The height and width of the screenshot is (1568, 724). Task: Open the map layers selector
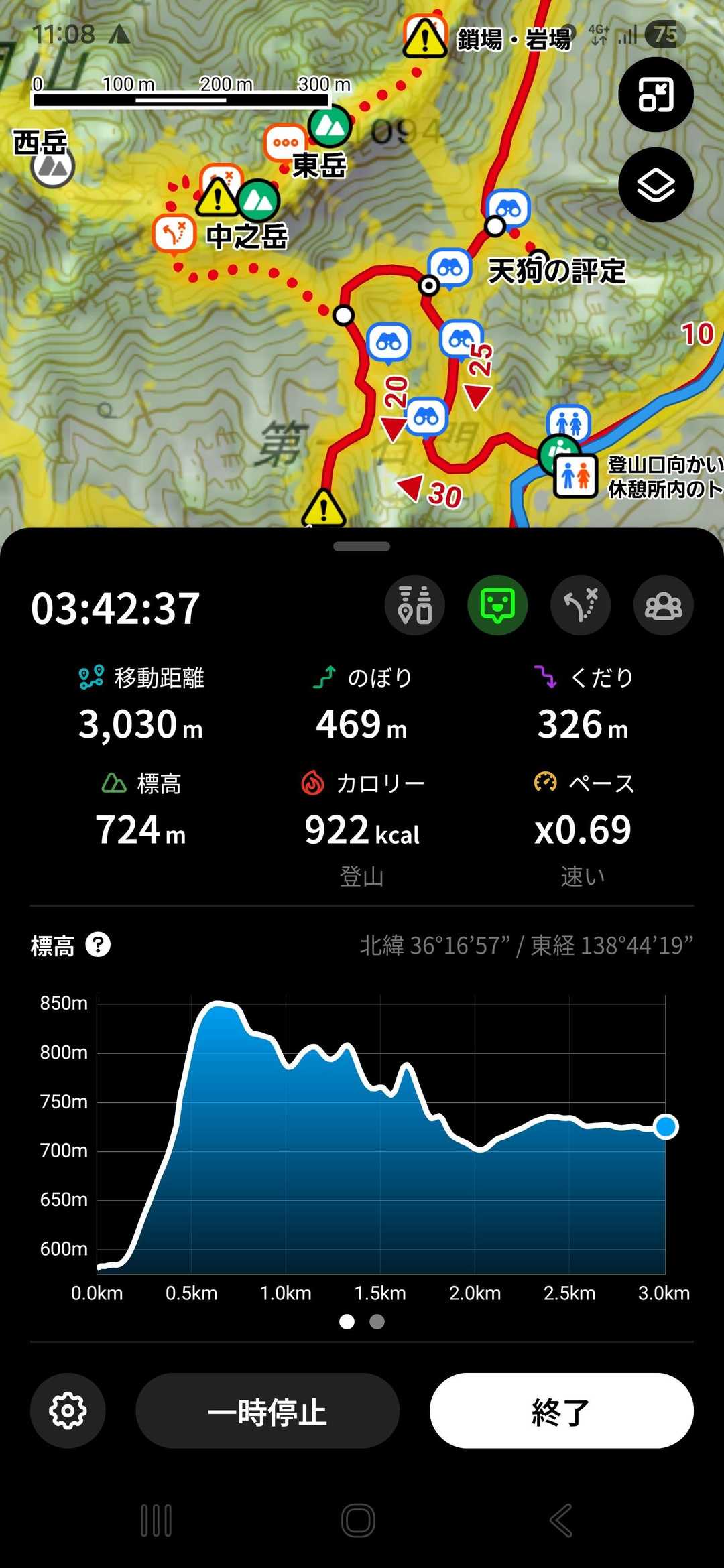(x=655, y=185)
